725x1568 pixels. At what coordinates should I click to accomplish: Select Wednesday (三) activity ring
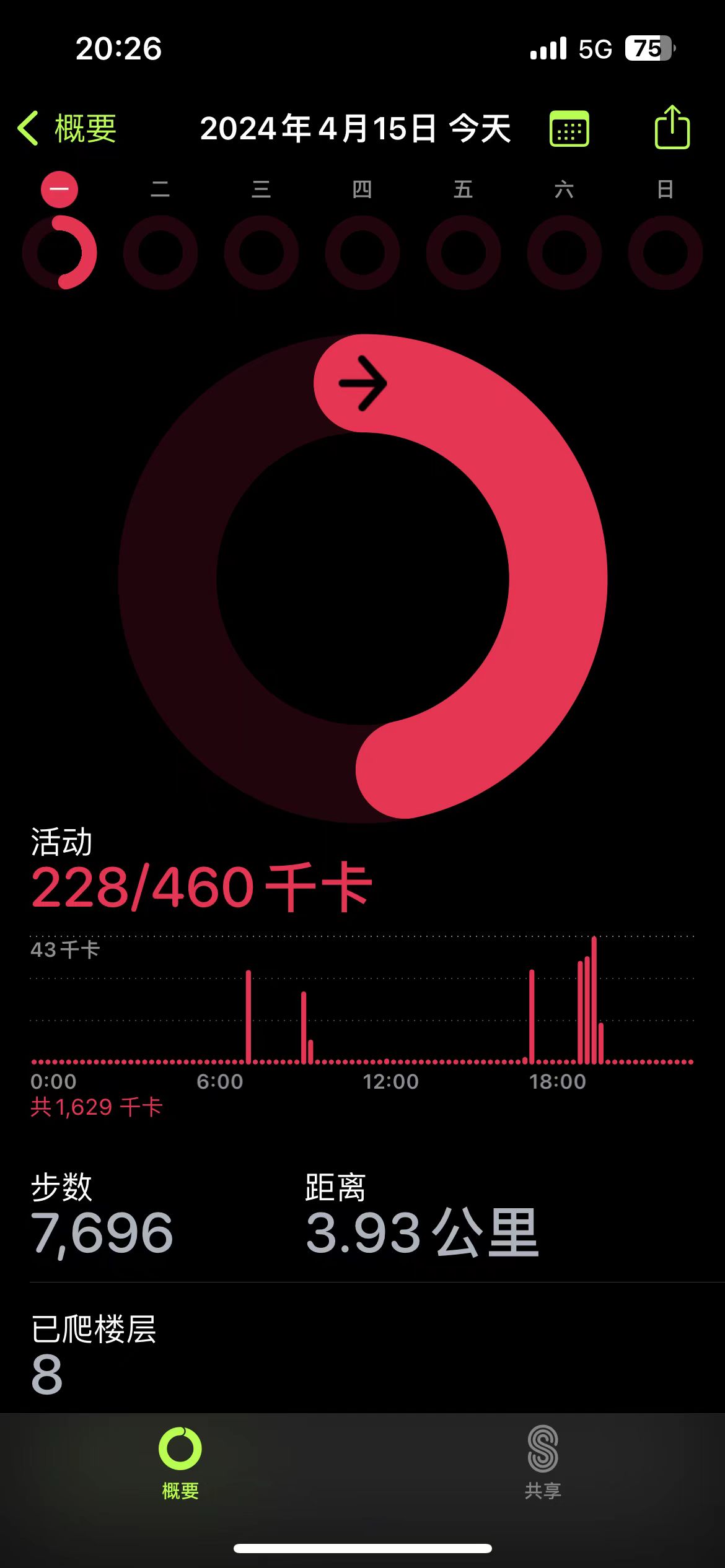click(x=261, y=252)
